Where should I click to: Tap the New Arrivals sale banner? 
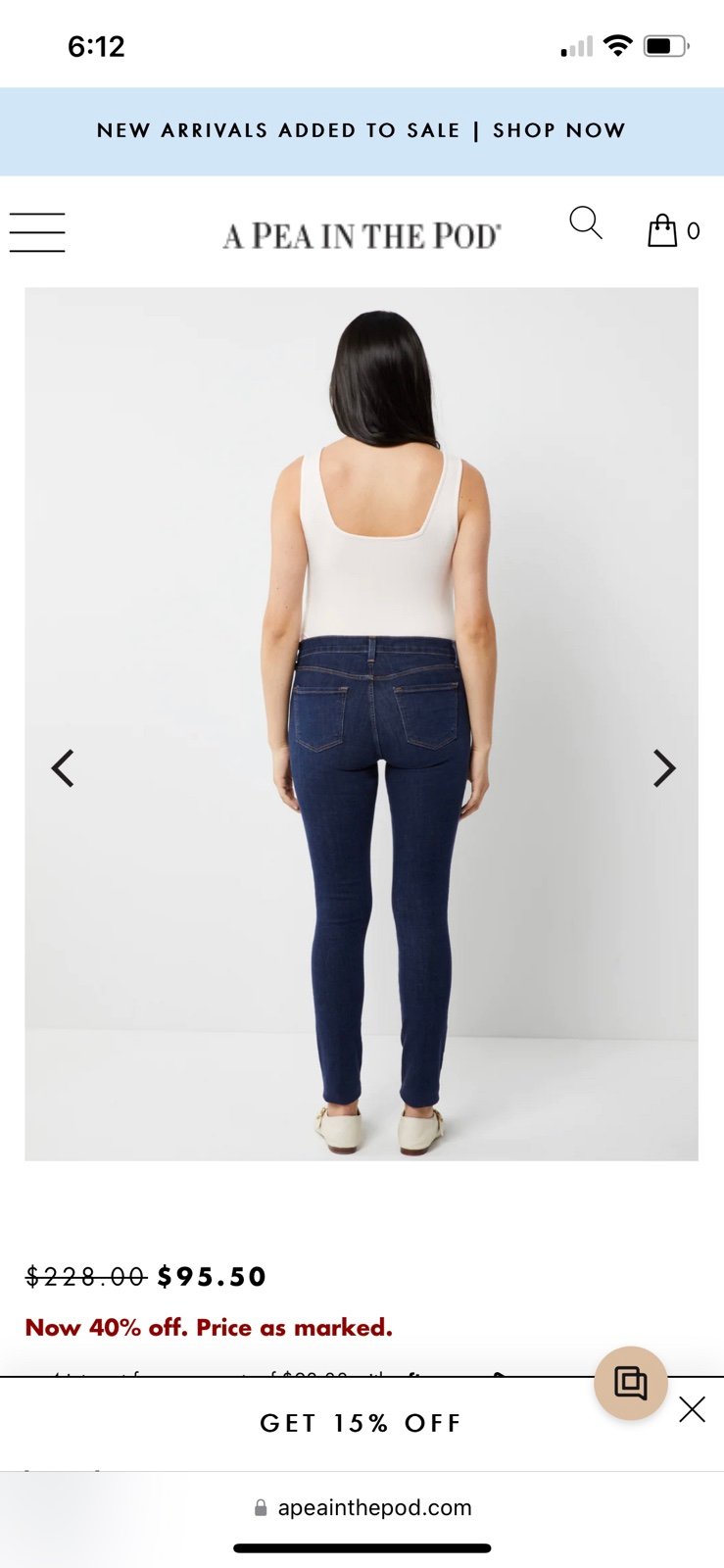[x=362, y=131]
